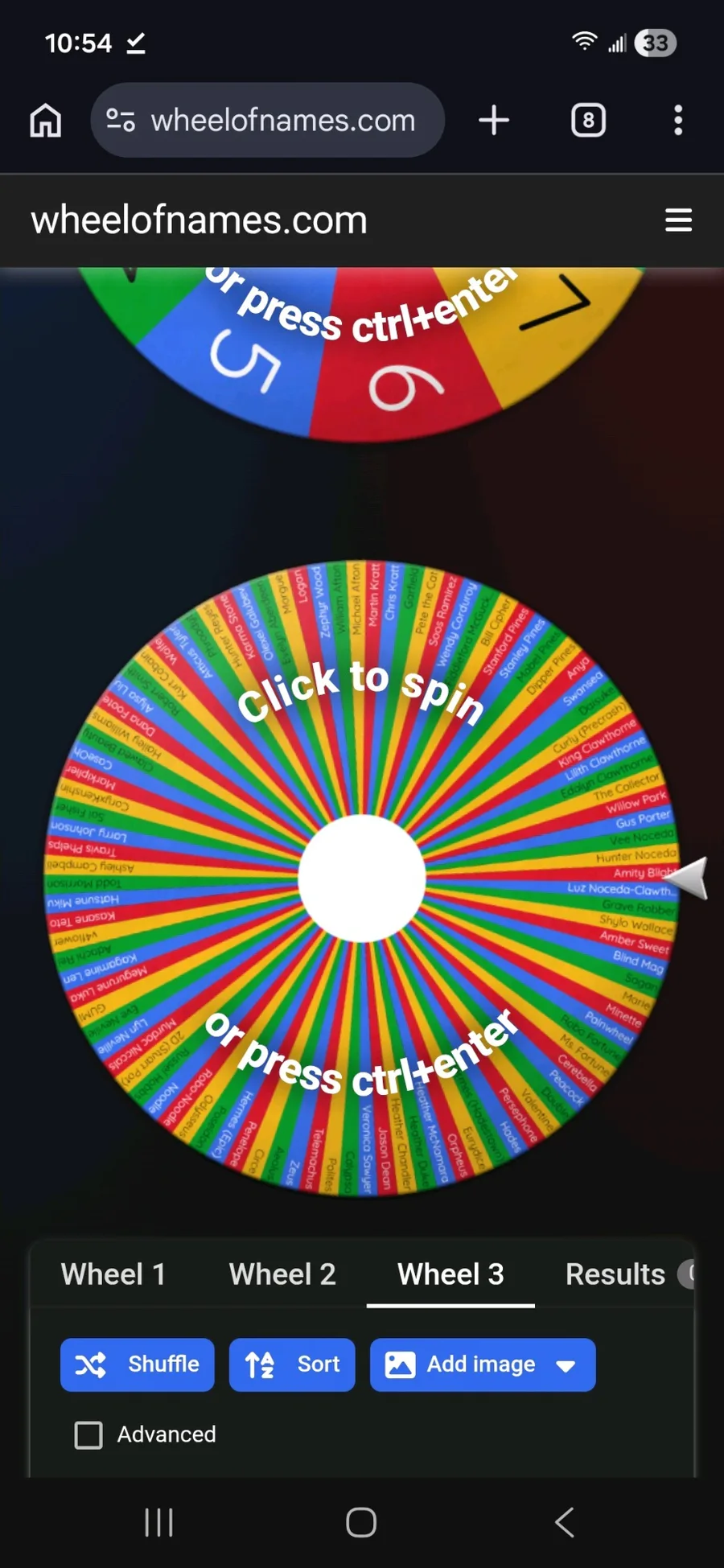Enable the Advanced checkbox
The width and height of the screenshot is (724, 1568).
click(88, 1434)
